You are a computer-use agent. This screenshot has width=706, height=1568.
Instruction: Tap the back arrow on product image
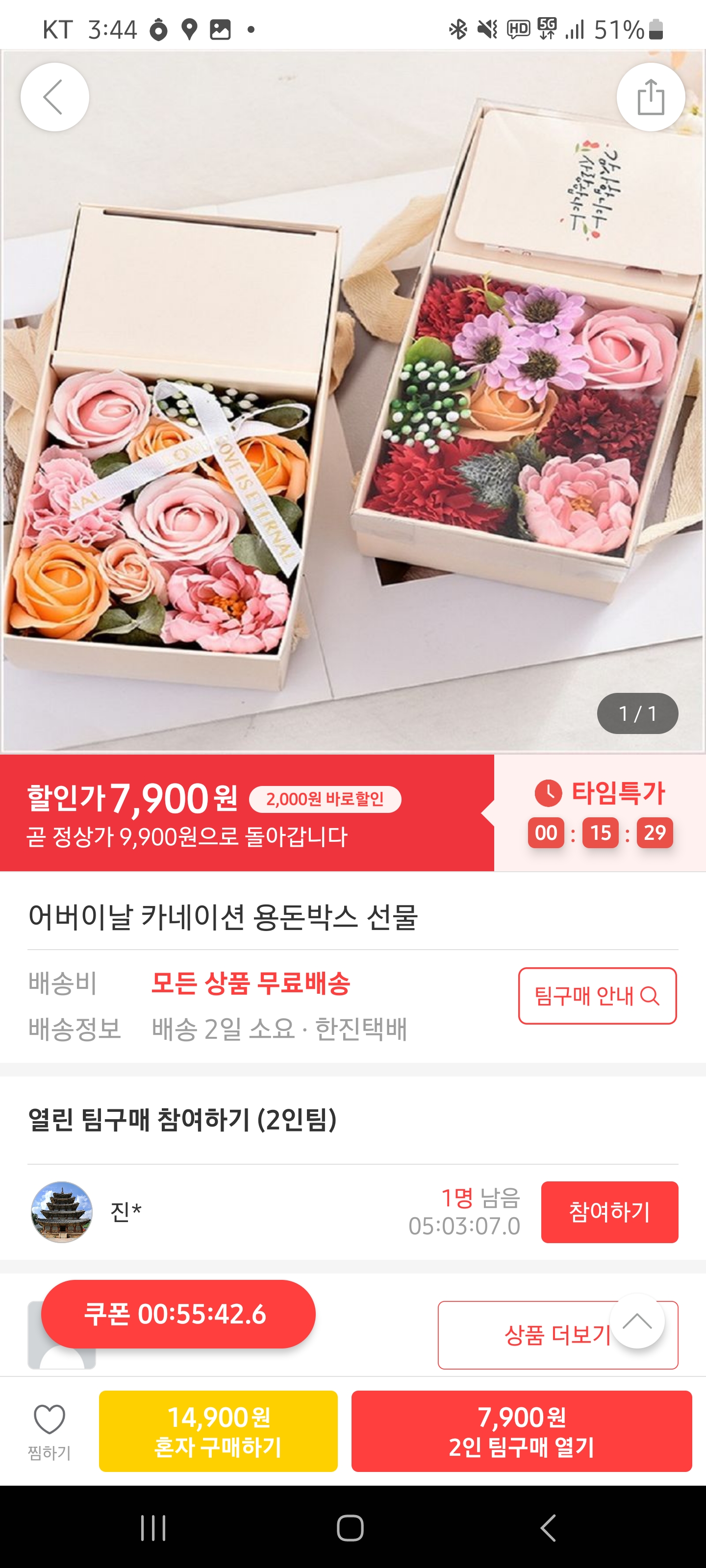click(x=54, y=96)
